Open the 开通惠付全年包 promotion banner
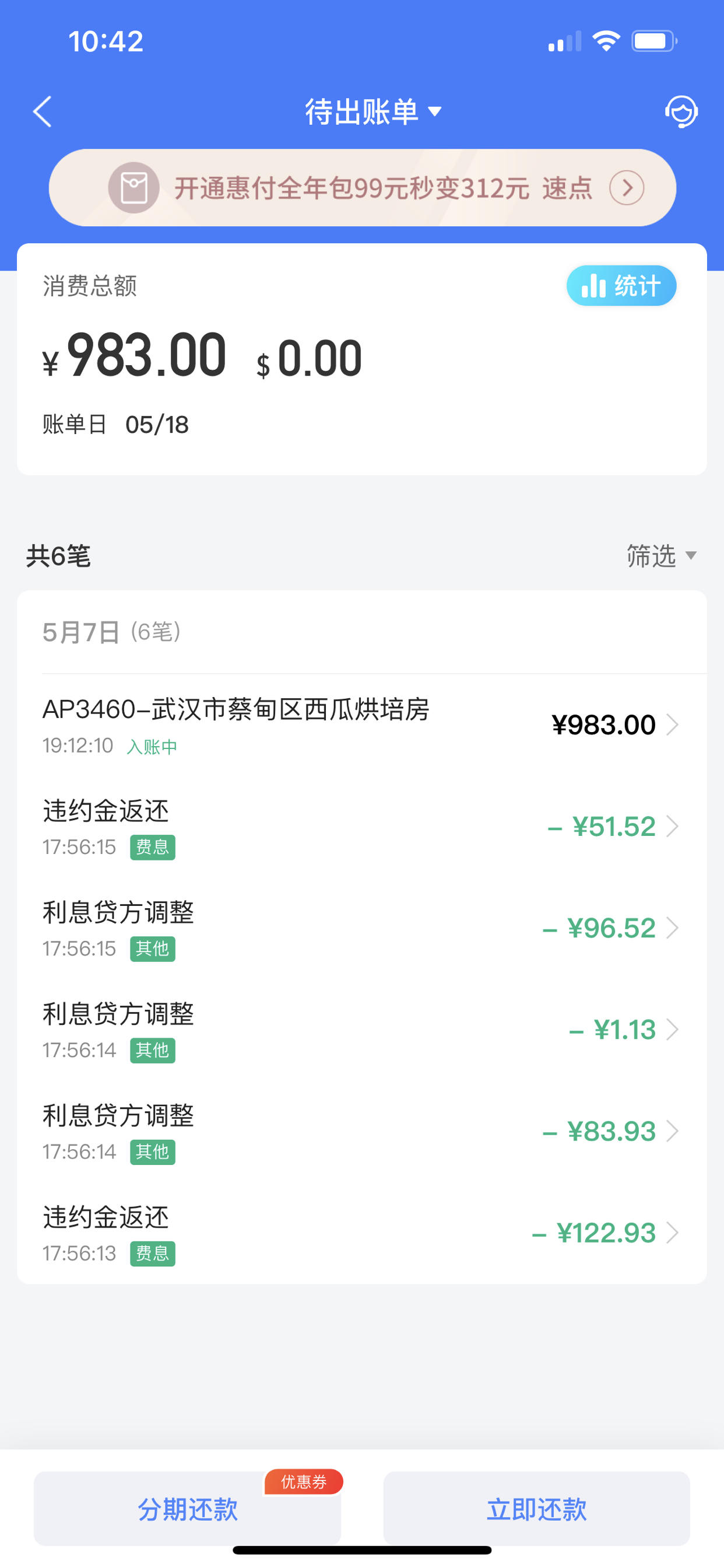The height and width of the screenshot is (1568, 724). point(363,187)
